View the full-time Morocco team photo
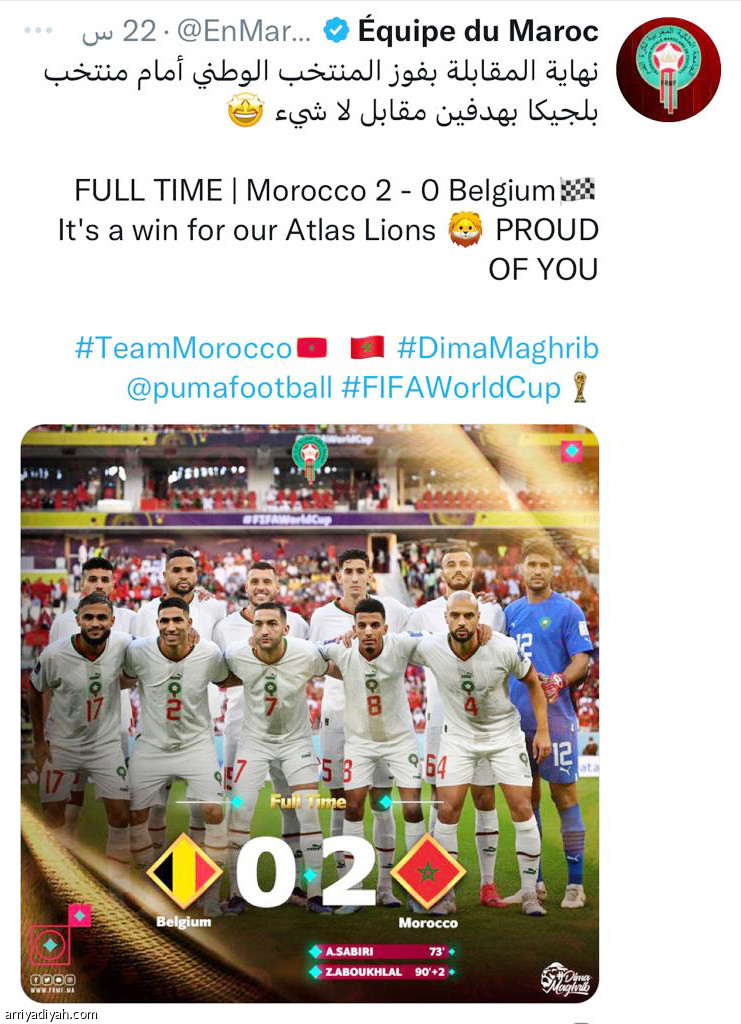741x1024 pixels. pos(309,713)
